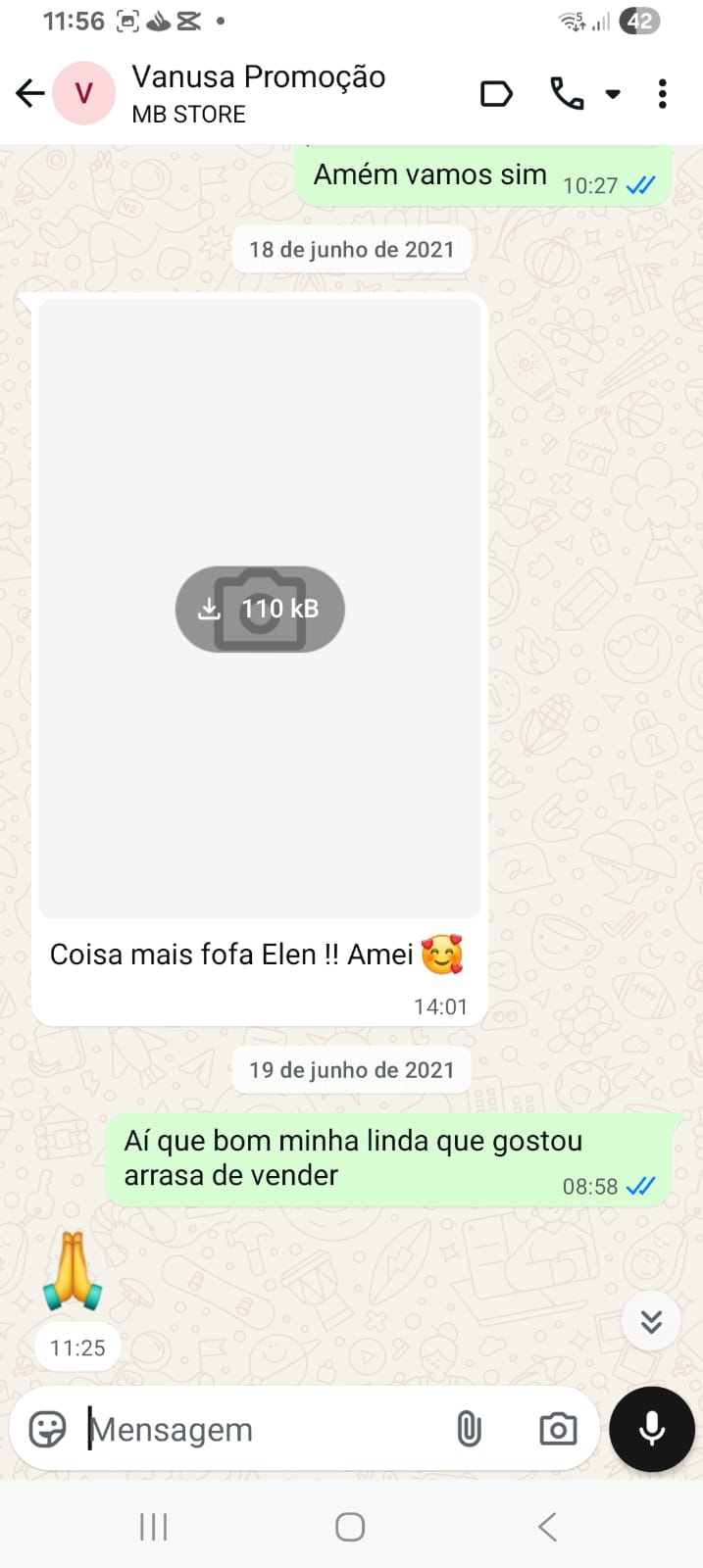Download the 110 kB photo
Screen dimensions: 703x1568
coord(260,609)
